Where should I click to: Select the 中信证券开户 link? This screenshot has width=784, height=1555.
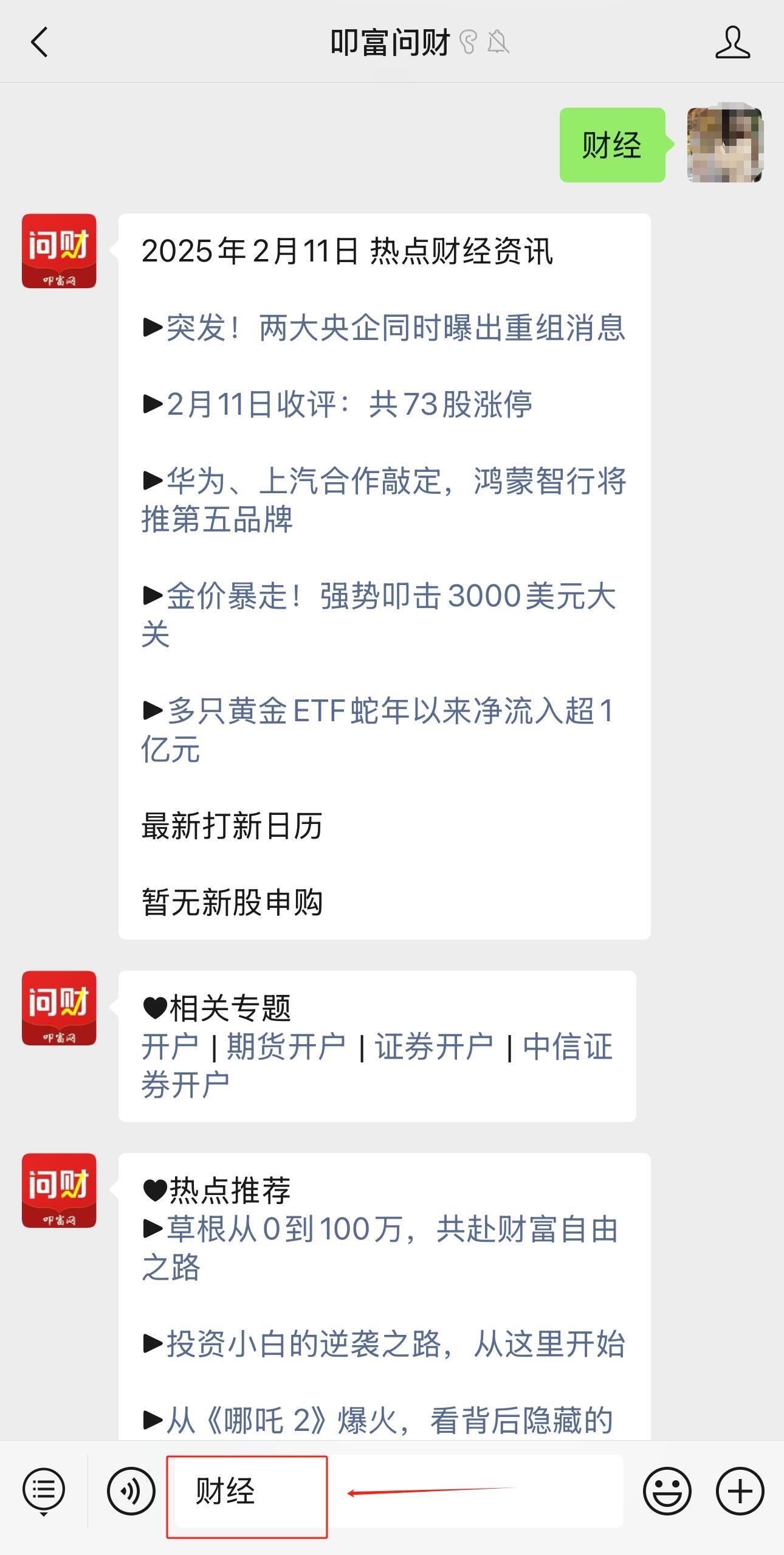[x=567, y=1047]
